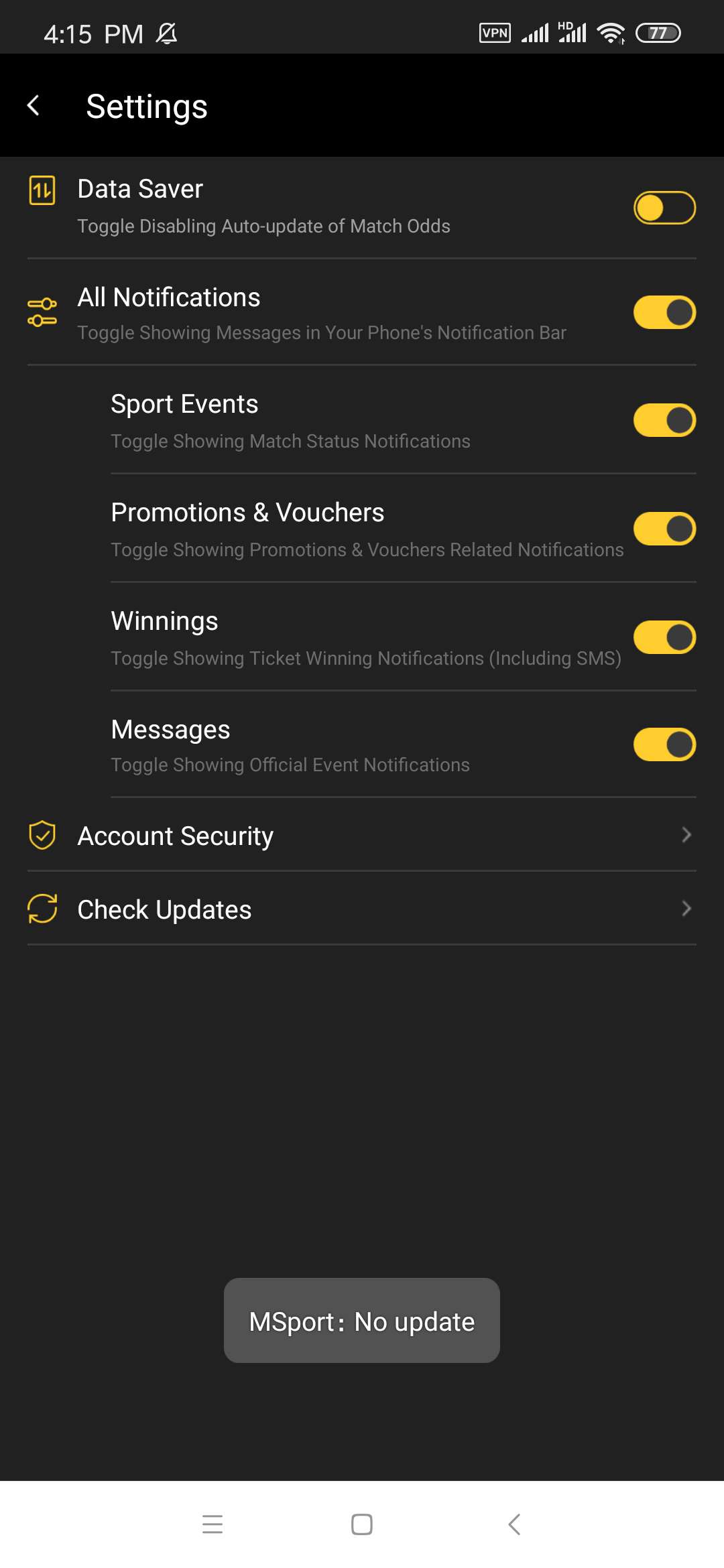Switch off Promotions & Vouchers notifications
724x1568 pixels.
tap(664, 529)
